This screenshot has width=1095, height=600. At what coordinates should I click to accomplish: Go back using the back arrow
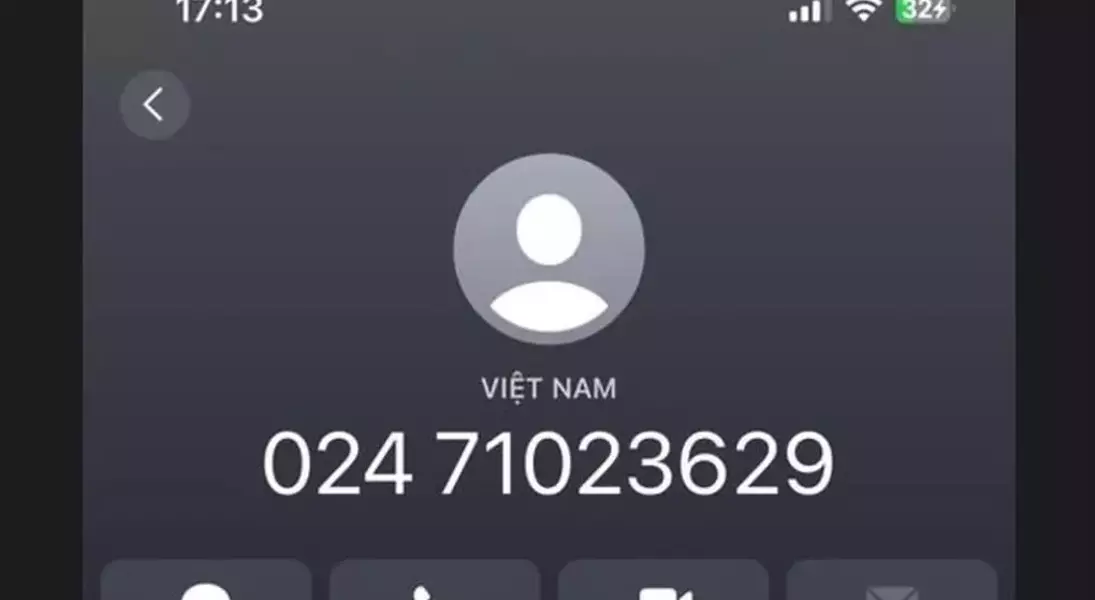(154, 104)
